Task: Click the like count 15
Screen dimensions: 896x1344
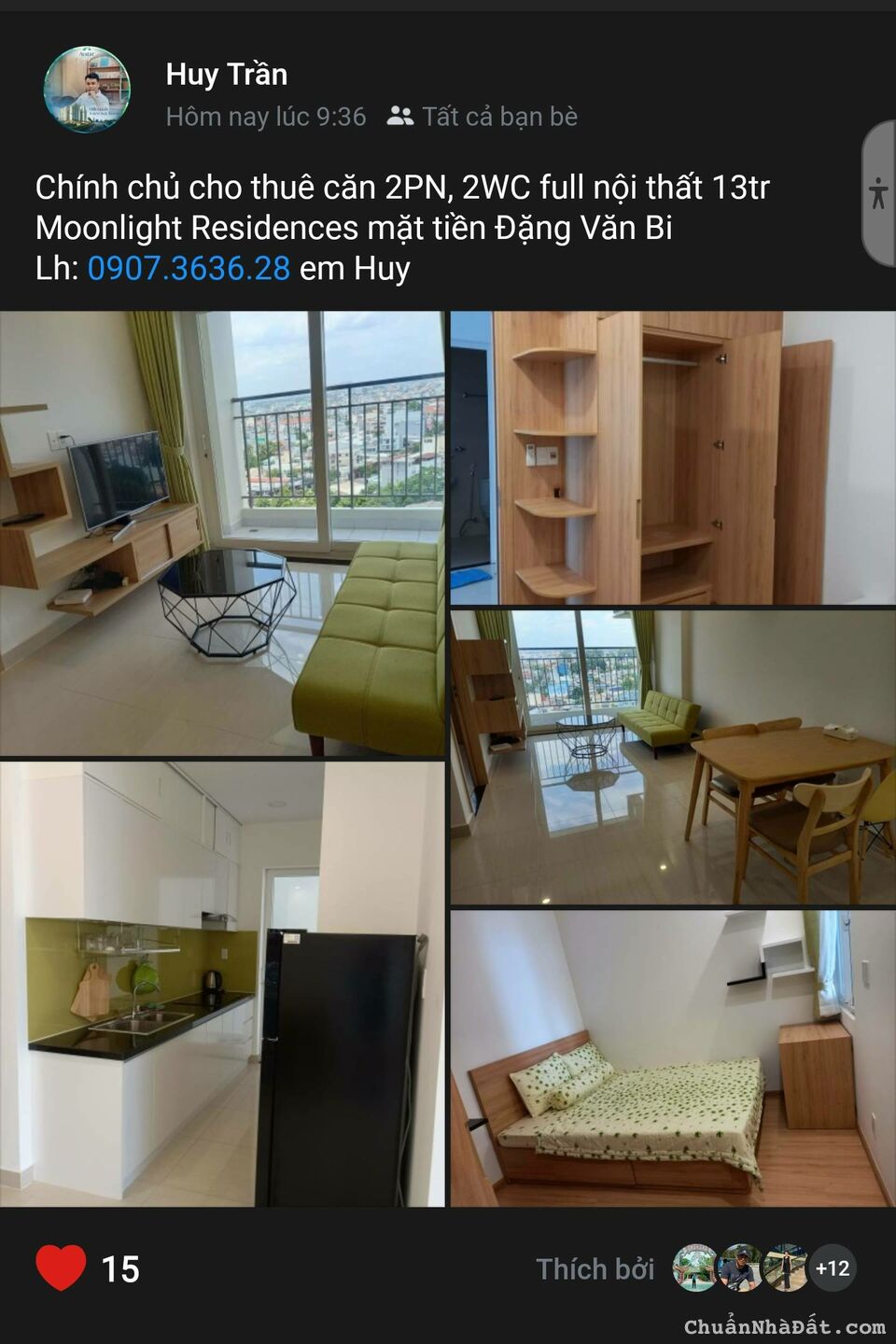Action: (119, 1268)
